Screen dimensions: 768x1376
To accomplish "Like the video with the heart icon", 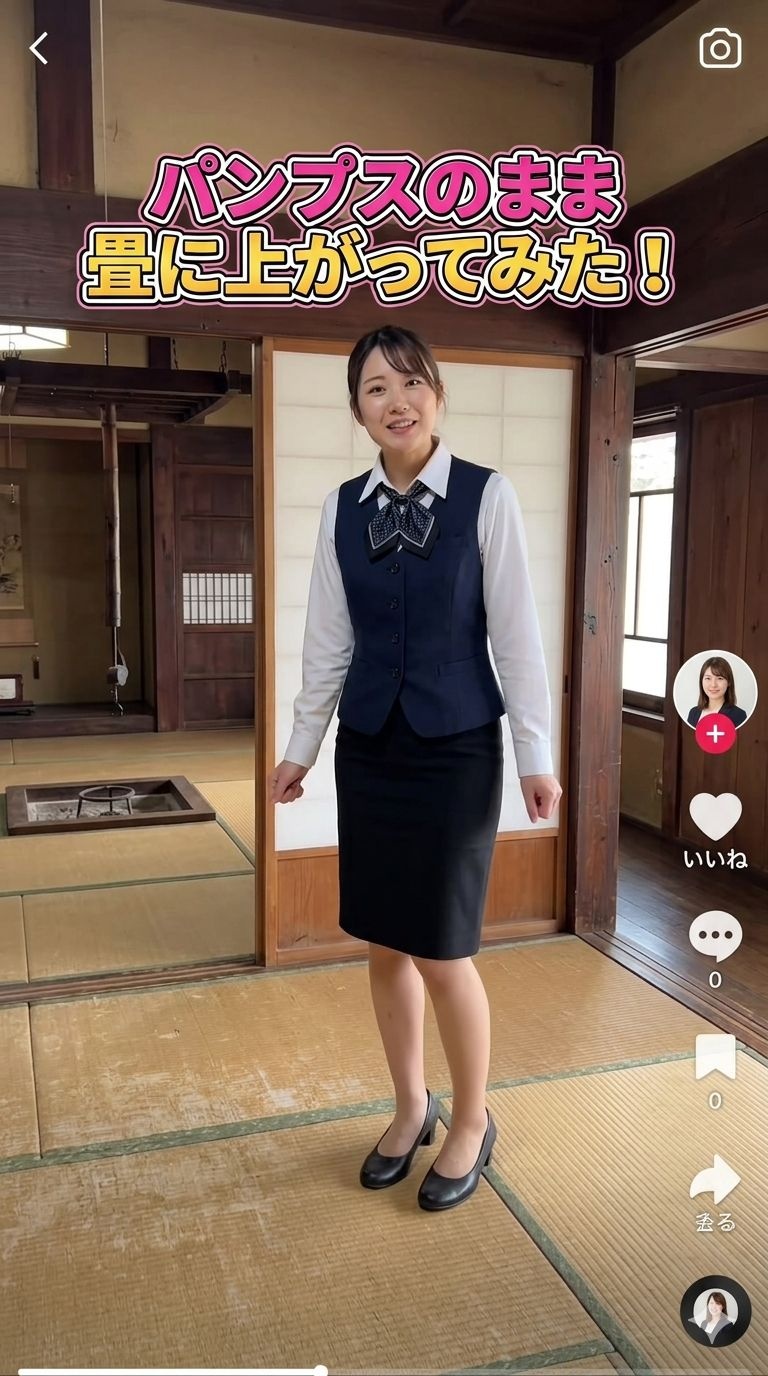I will [715, 816].
